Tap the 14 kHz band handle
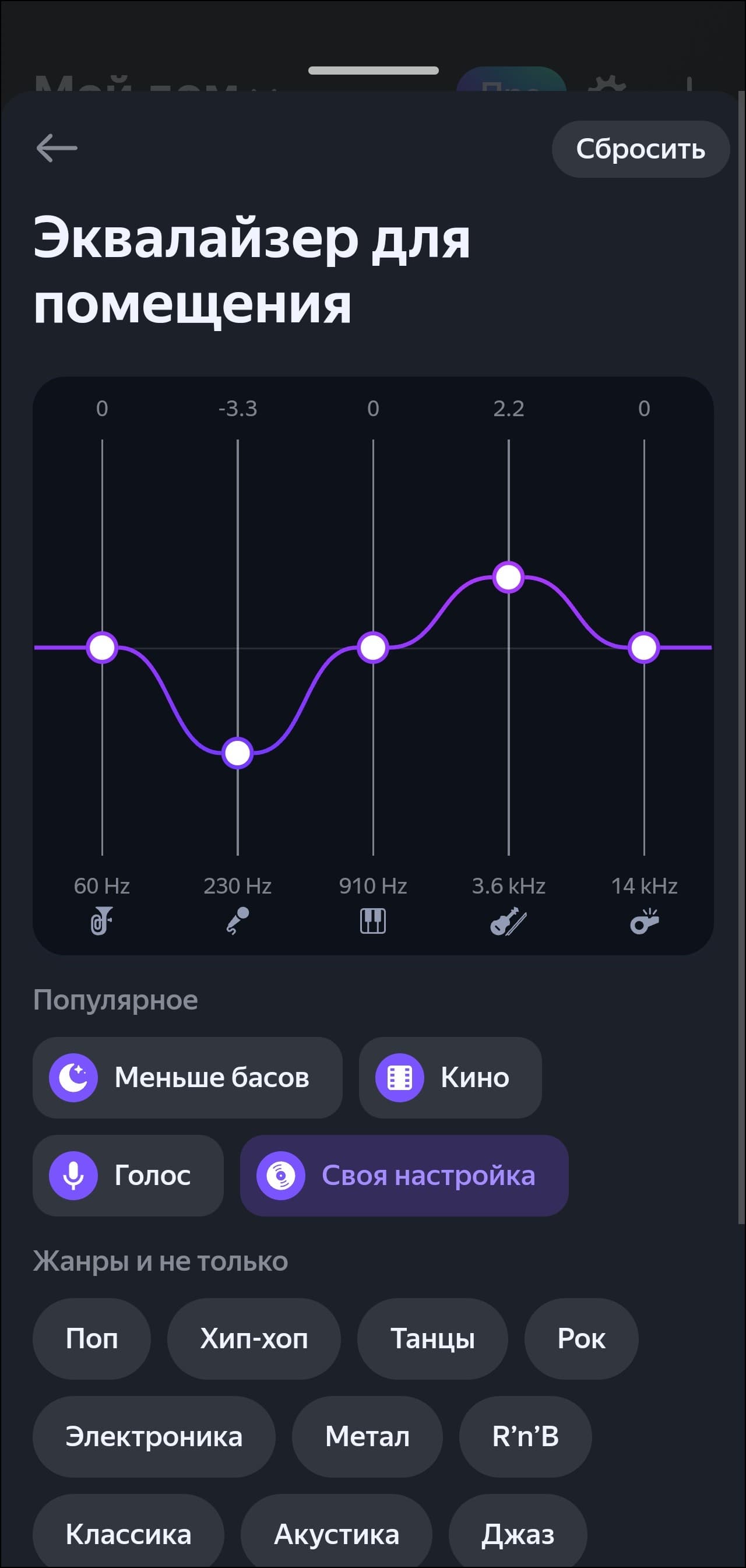The height and width of the screenshot is (1568, 746). 644,647
